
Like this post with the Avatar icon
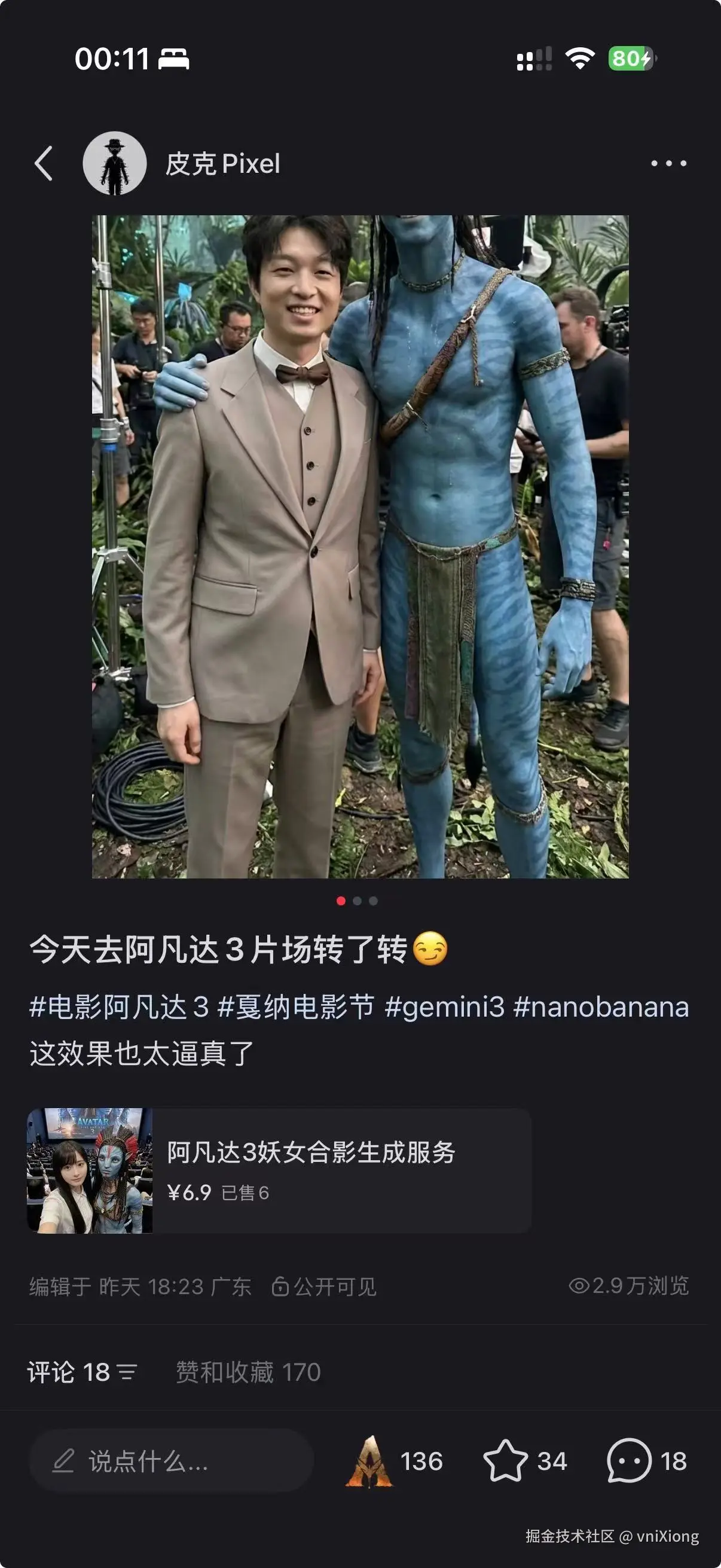point(369,1461)
